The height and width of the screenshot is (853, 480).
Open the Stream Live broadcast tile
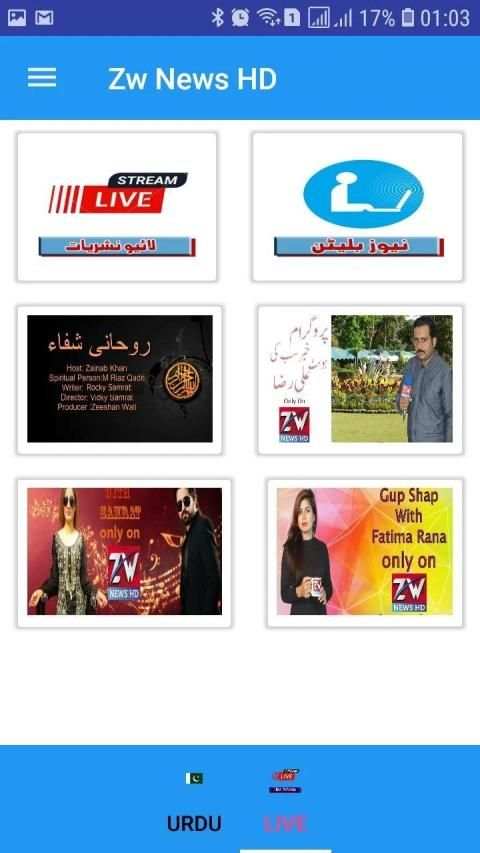tap(117, 207)
